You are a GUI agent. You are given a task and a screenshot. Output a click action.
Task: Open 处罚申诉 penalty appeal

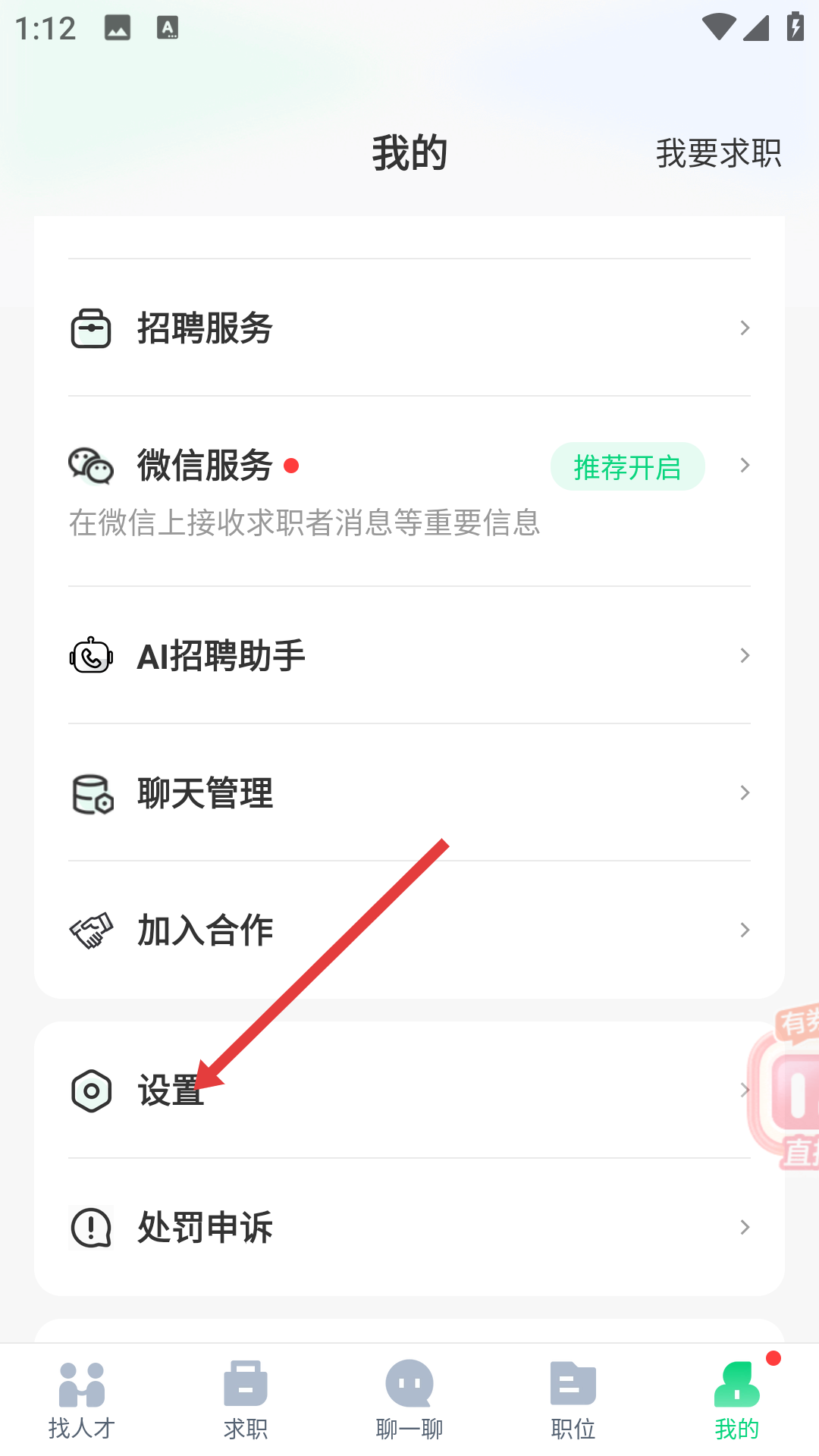click(x=409, y=1227)
